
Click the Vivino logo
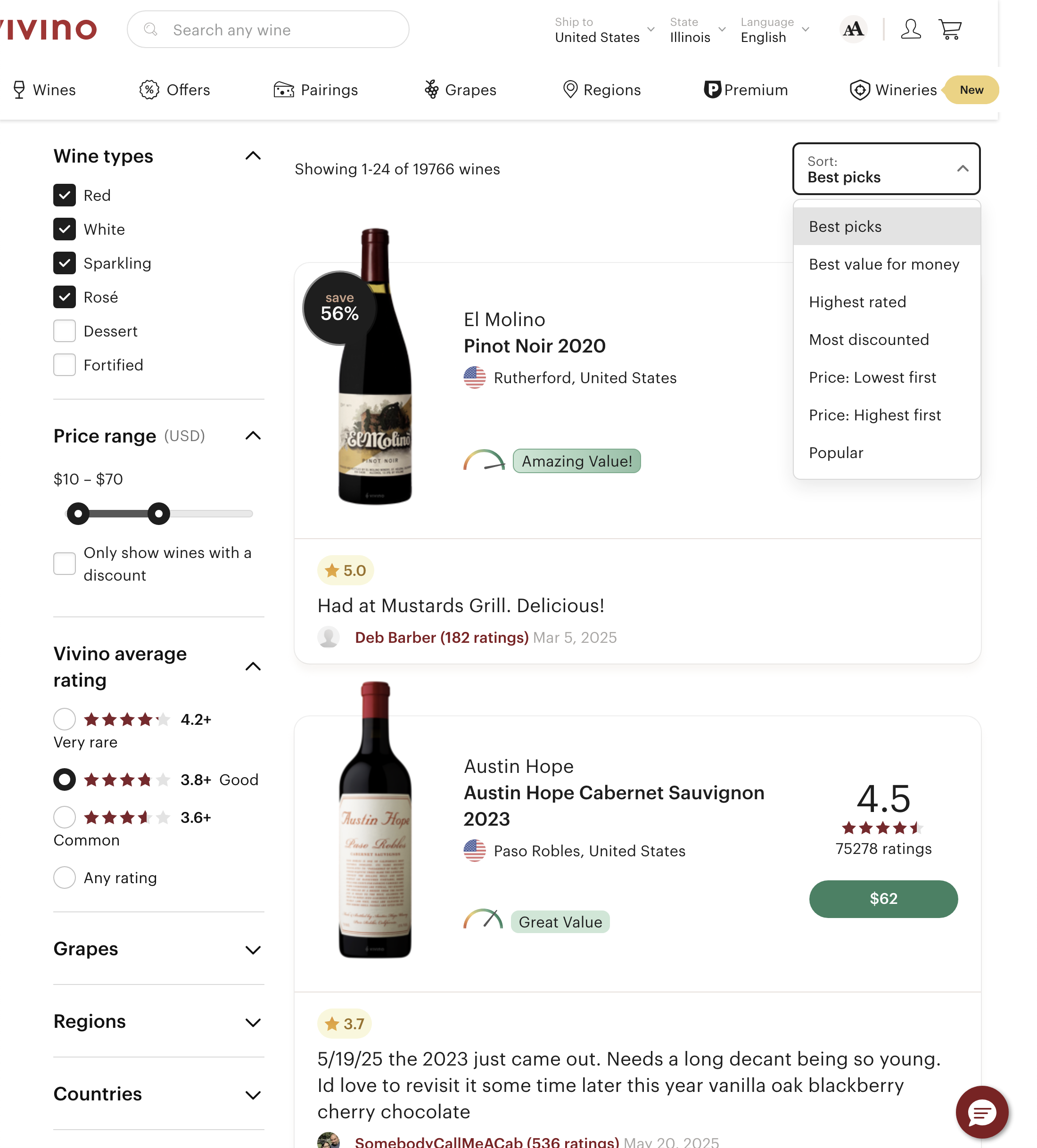point(49,29)
